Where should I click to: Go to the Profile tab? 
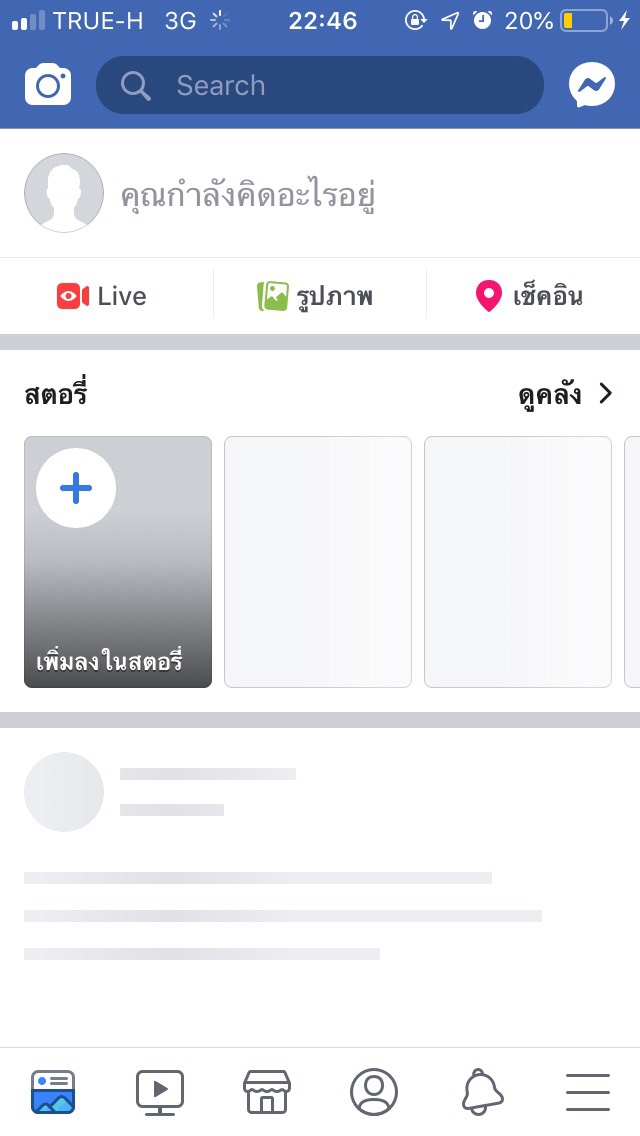coord(373,1092)
